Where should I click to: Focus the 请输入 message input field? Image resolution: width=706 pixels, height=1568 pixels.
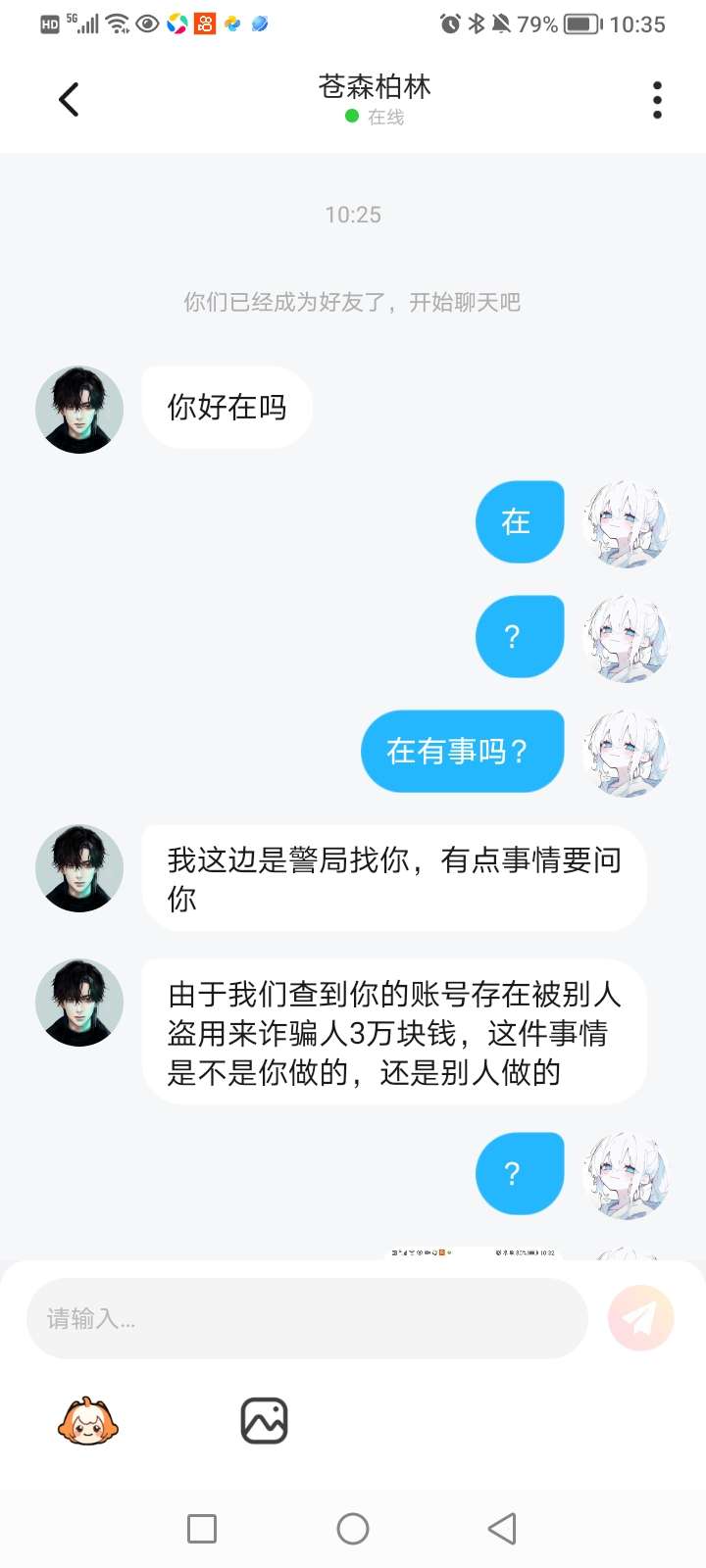[x=306, y=1318]
